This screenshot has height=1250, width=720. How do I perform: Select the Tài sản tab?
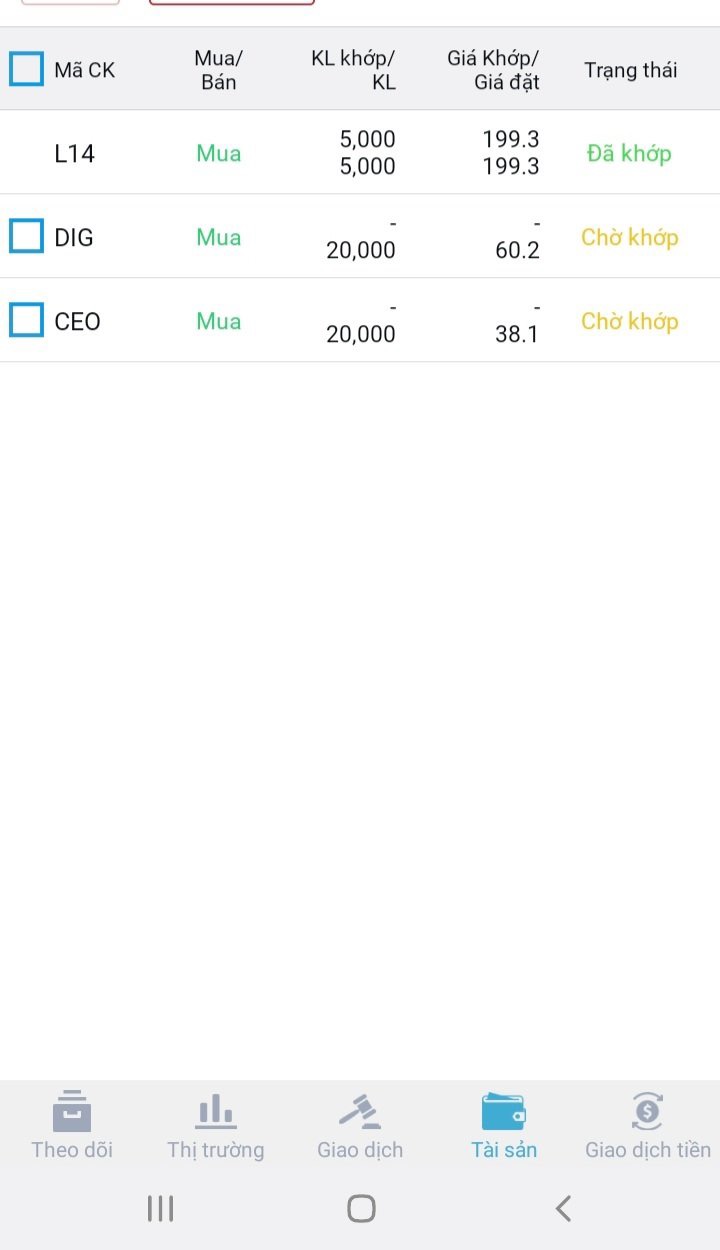point(504,1126)
